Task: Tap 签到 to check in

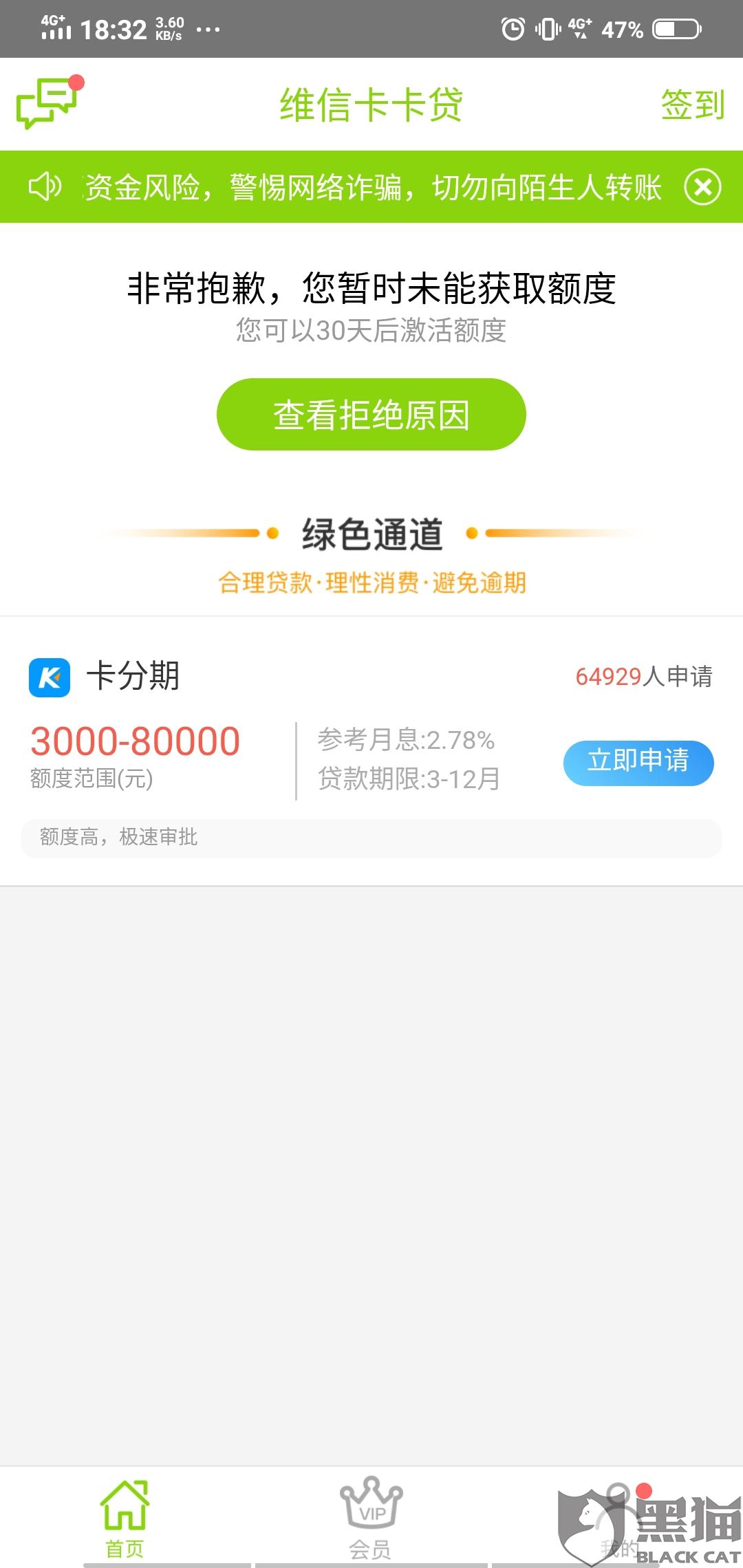Action: (693, 105)
